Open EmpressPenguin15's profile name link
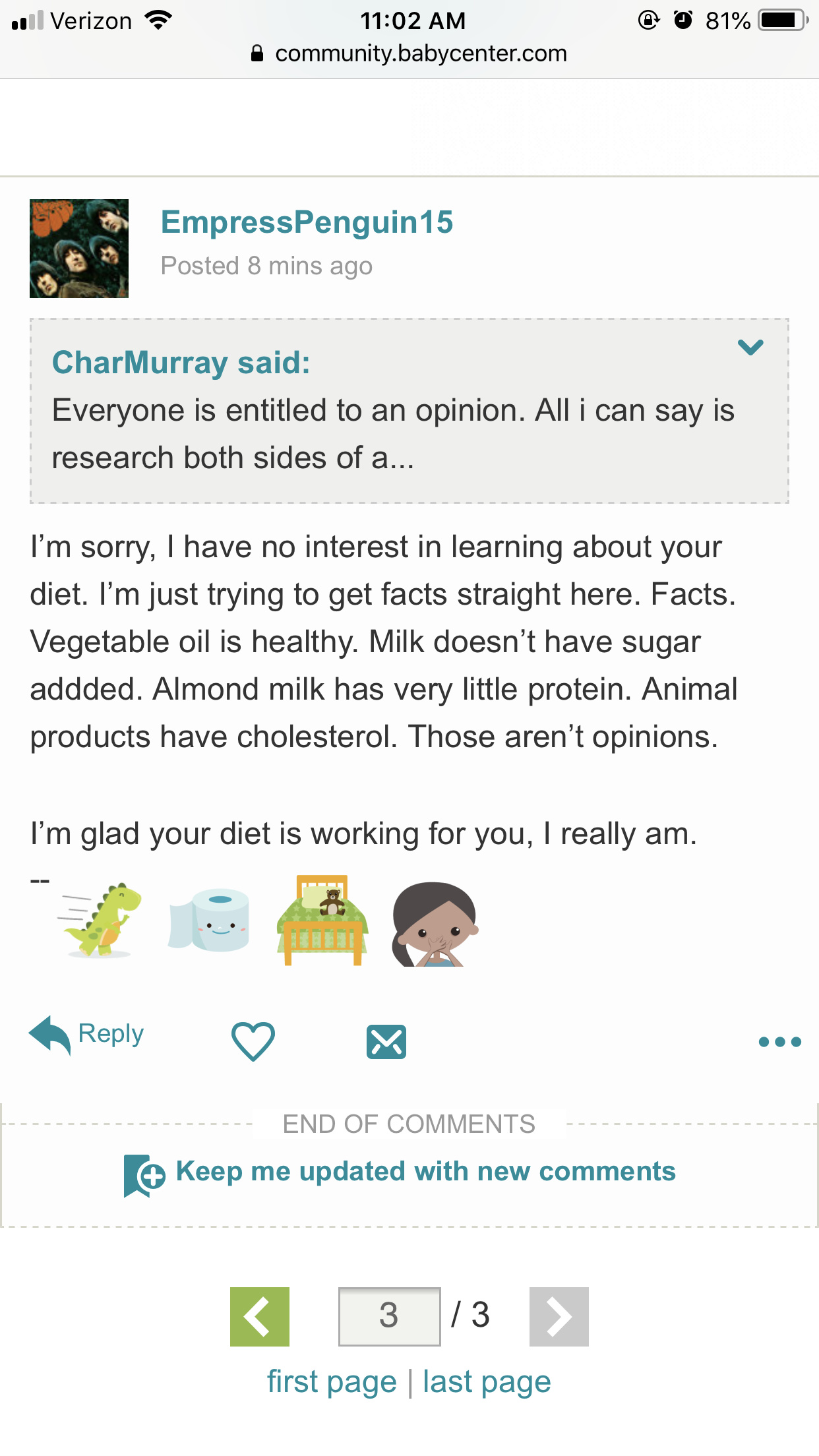The width and height of the screenshot is (819, 1456). 307,222
